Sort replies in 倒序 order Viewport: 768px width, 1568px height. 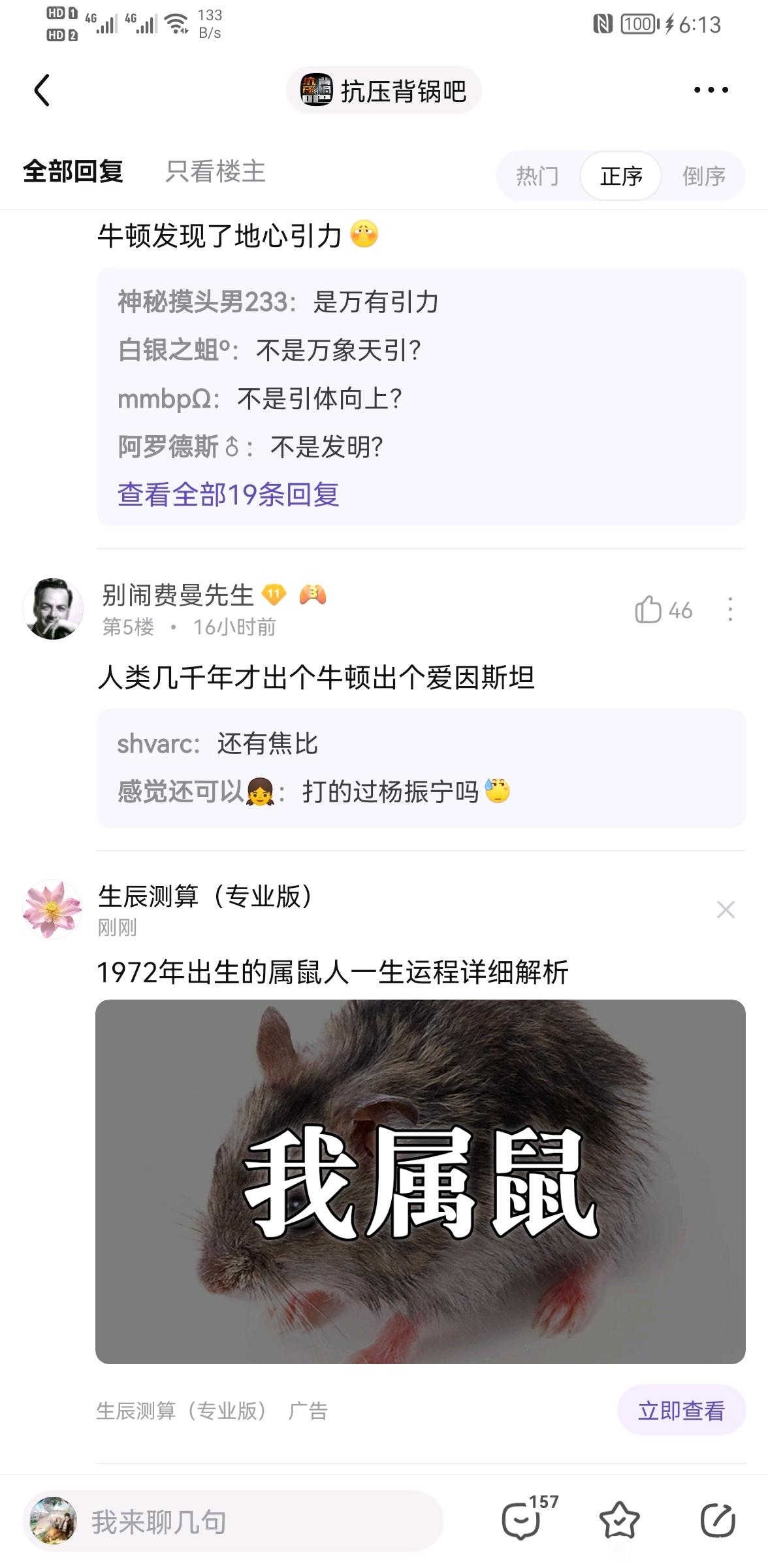[704, 176]
